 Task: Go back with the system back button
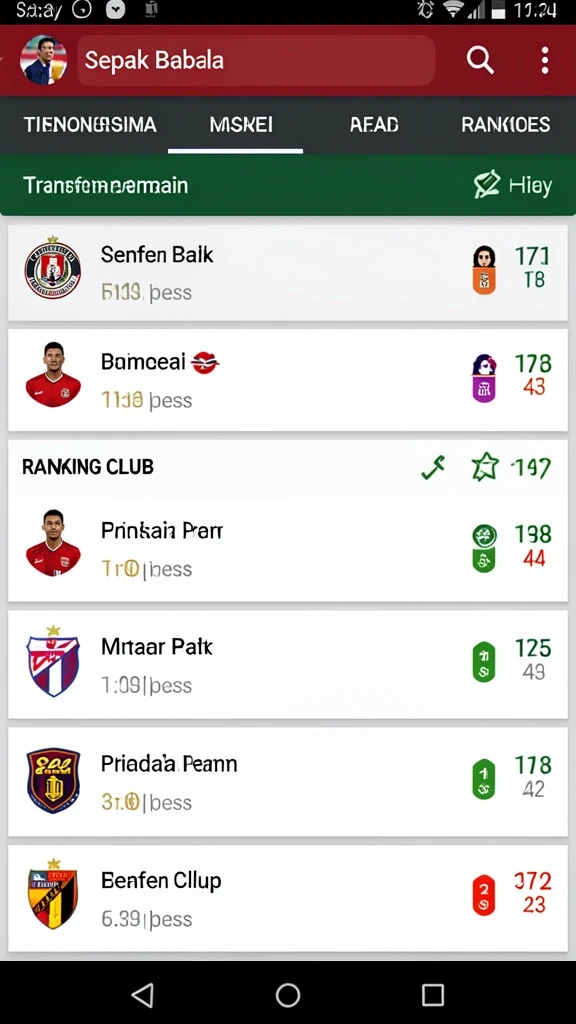[x=143, y=995]
